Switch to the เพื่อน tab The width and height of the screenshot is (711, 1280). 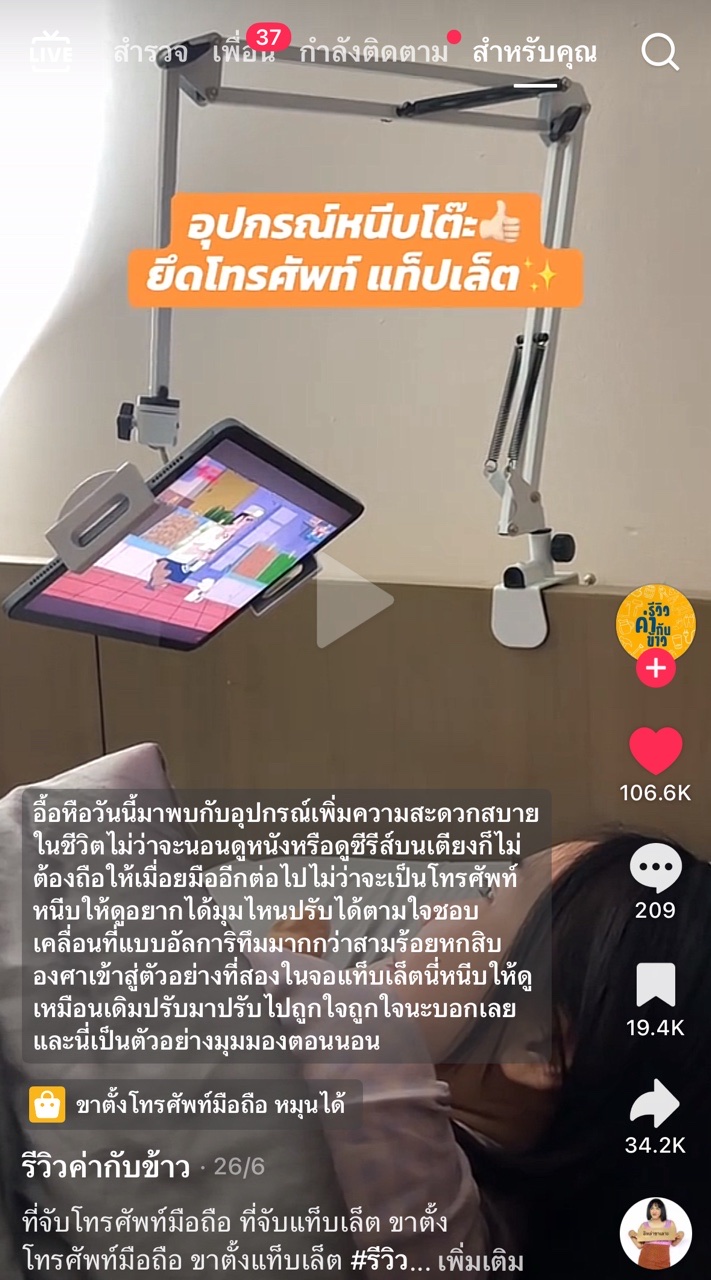[x=243, y=53]
